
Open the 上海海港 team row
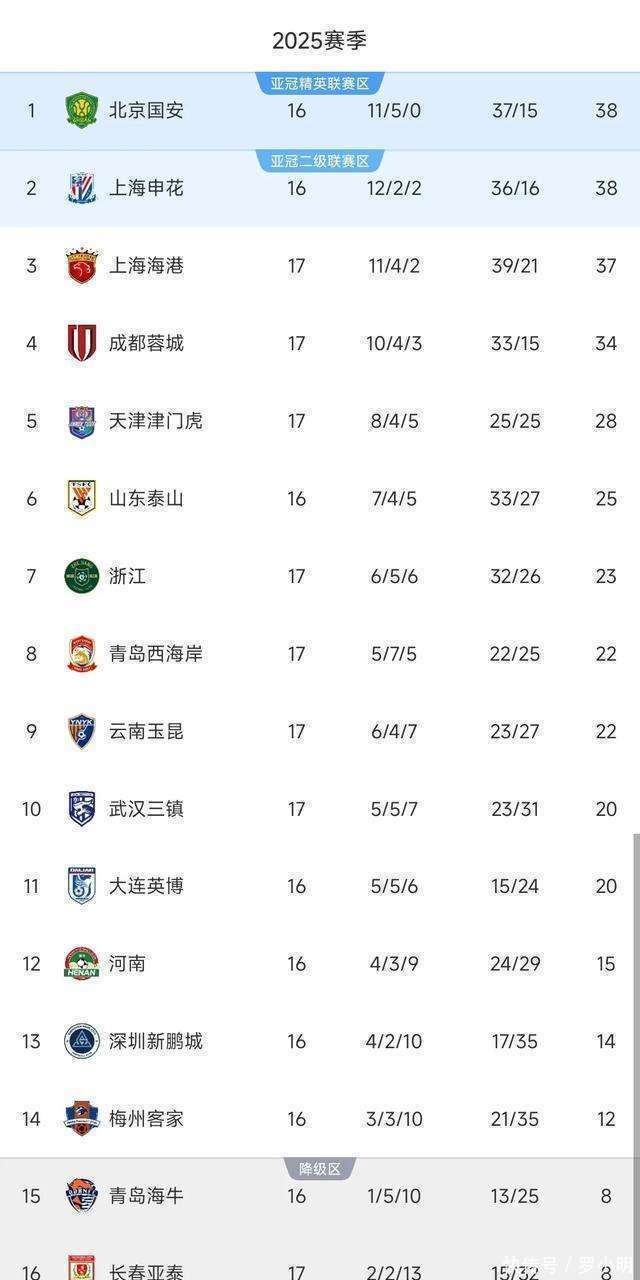click(x=320, y=266)
